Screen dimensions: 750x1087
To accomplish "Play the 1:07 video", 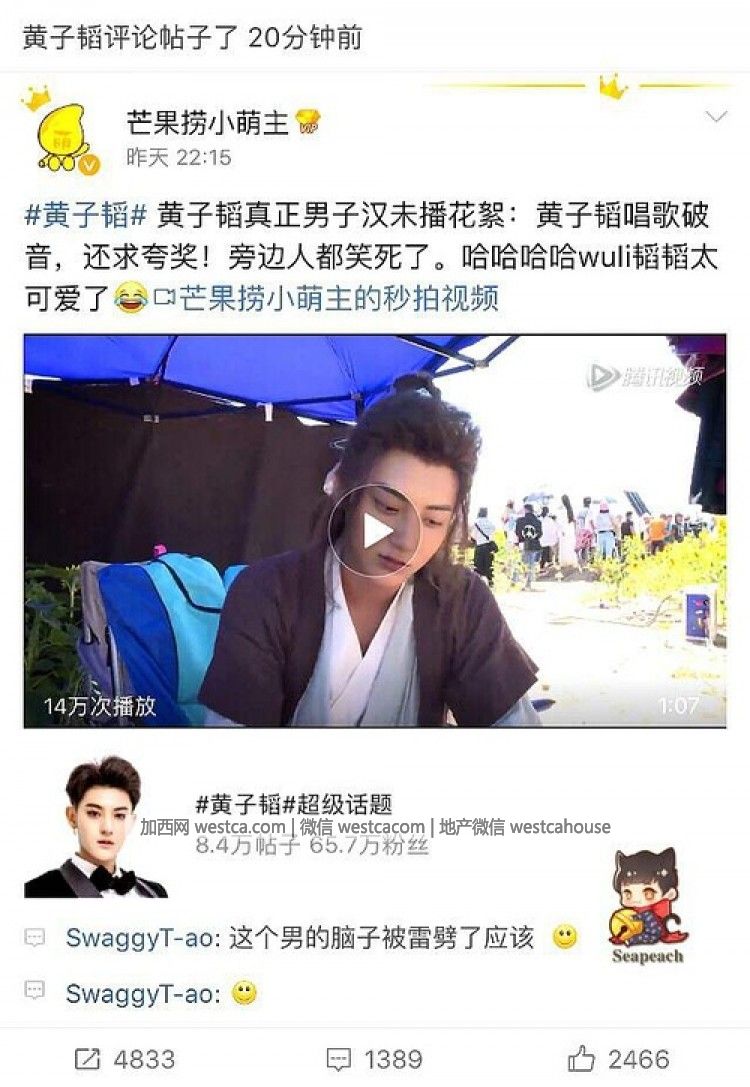I will click(375, 531).
